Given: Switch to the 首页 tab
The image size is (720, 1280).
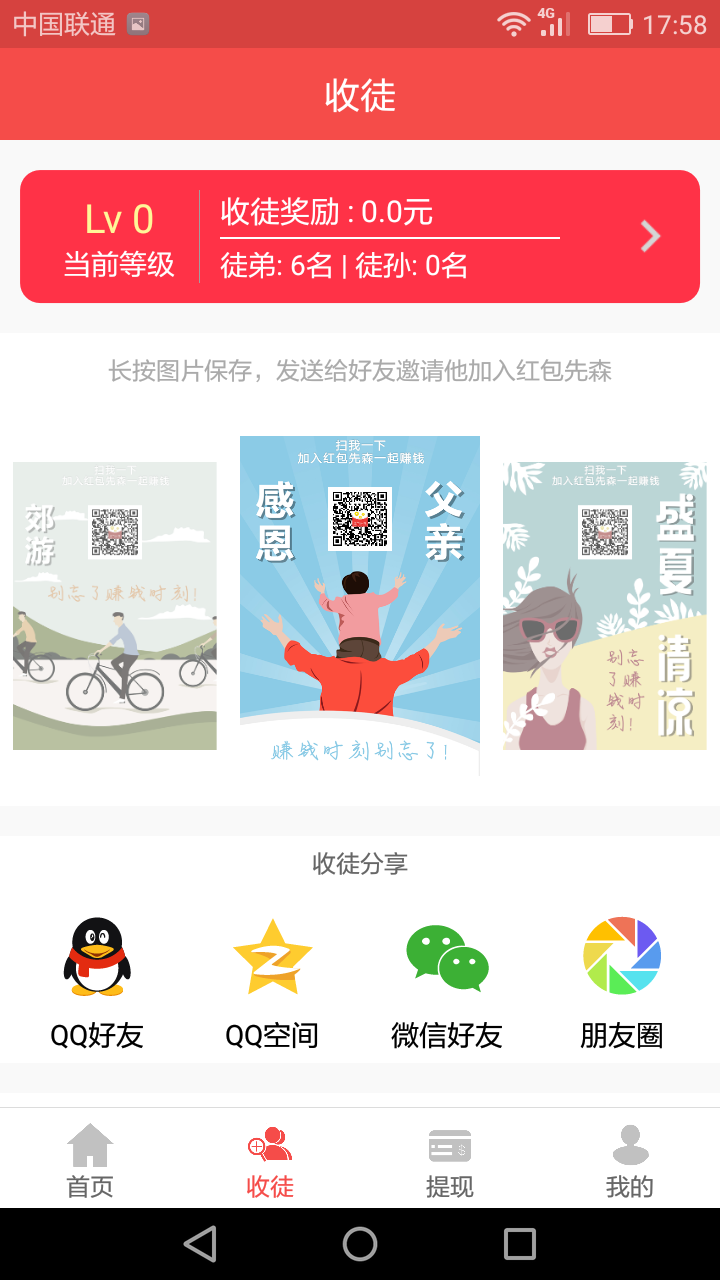Looking at the screenshot, I should (90, 1160).
